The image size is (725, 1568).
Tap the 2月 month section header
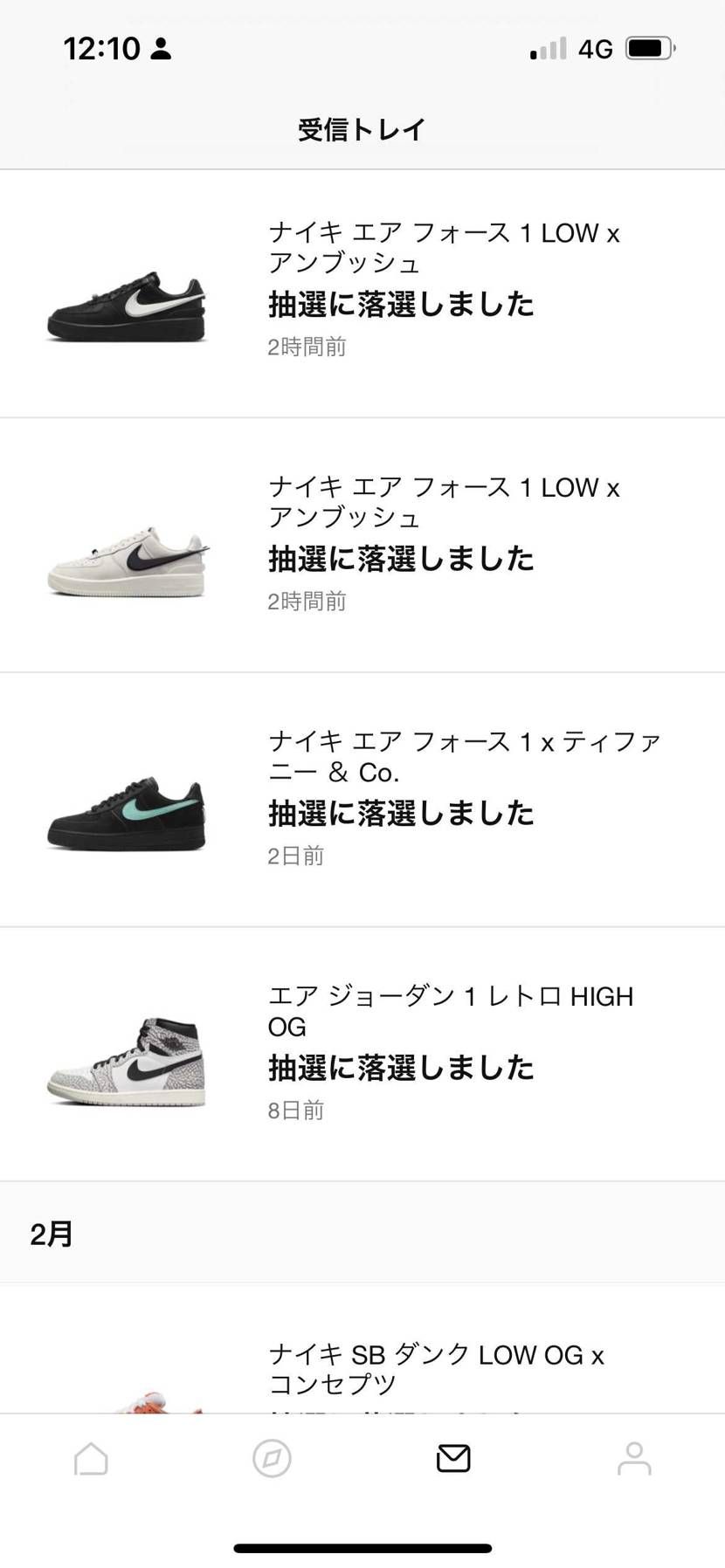(x=52, y=1234)
